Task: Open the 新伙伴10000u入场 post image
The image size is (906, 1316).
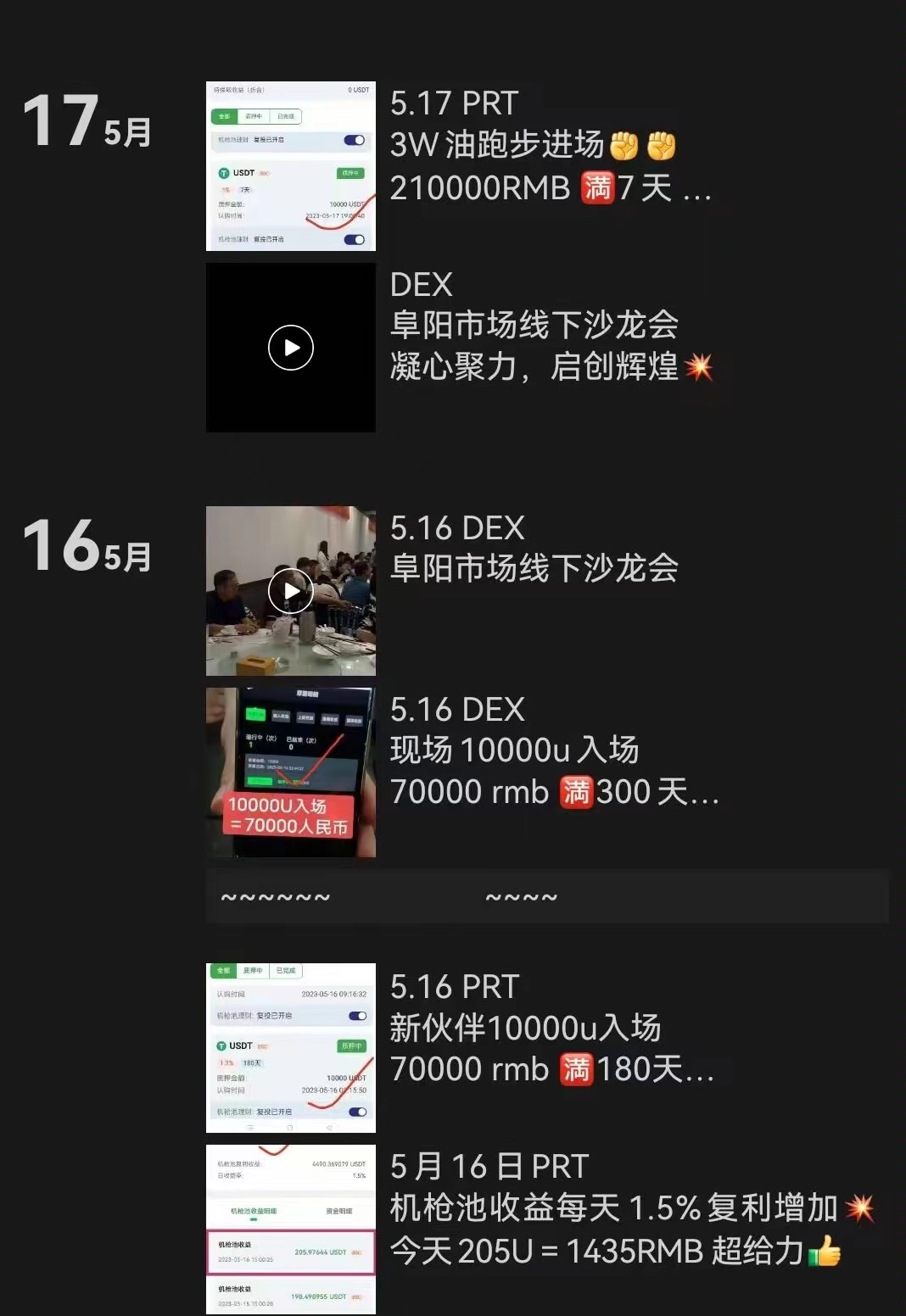Action: coord(290,1048)
